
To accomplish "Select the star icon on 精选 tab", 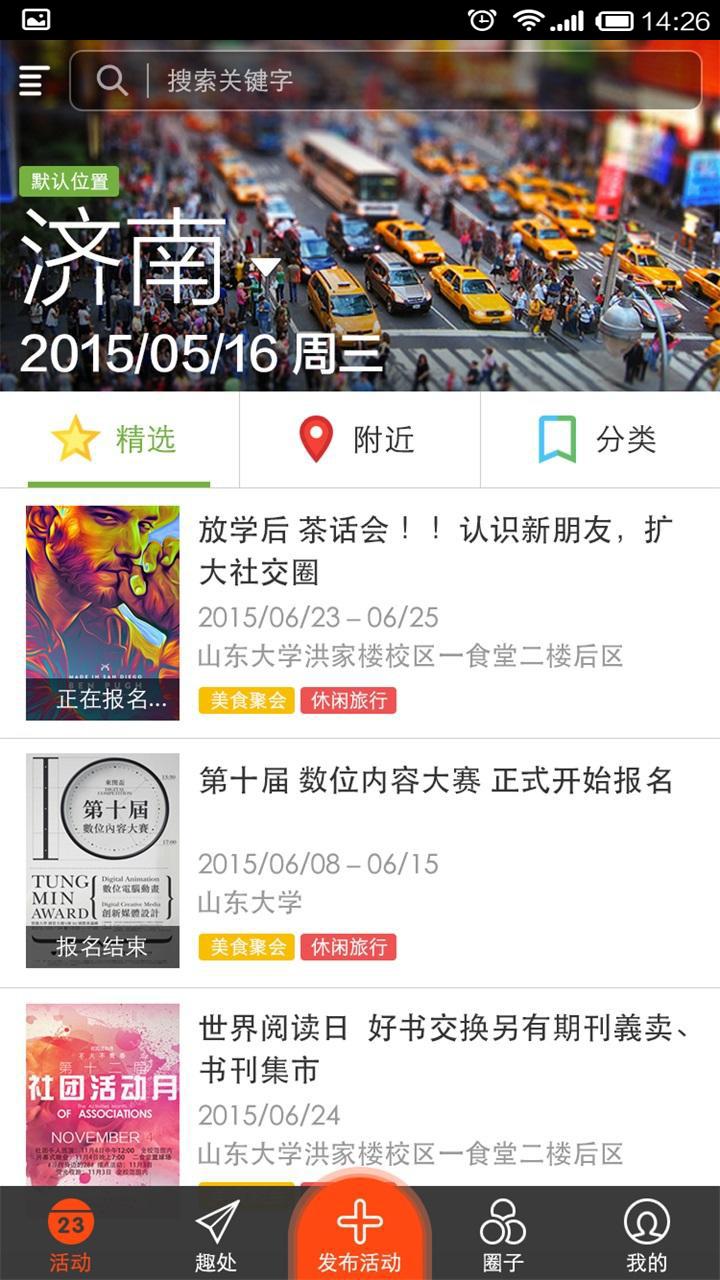I will click(74, 437).
